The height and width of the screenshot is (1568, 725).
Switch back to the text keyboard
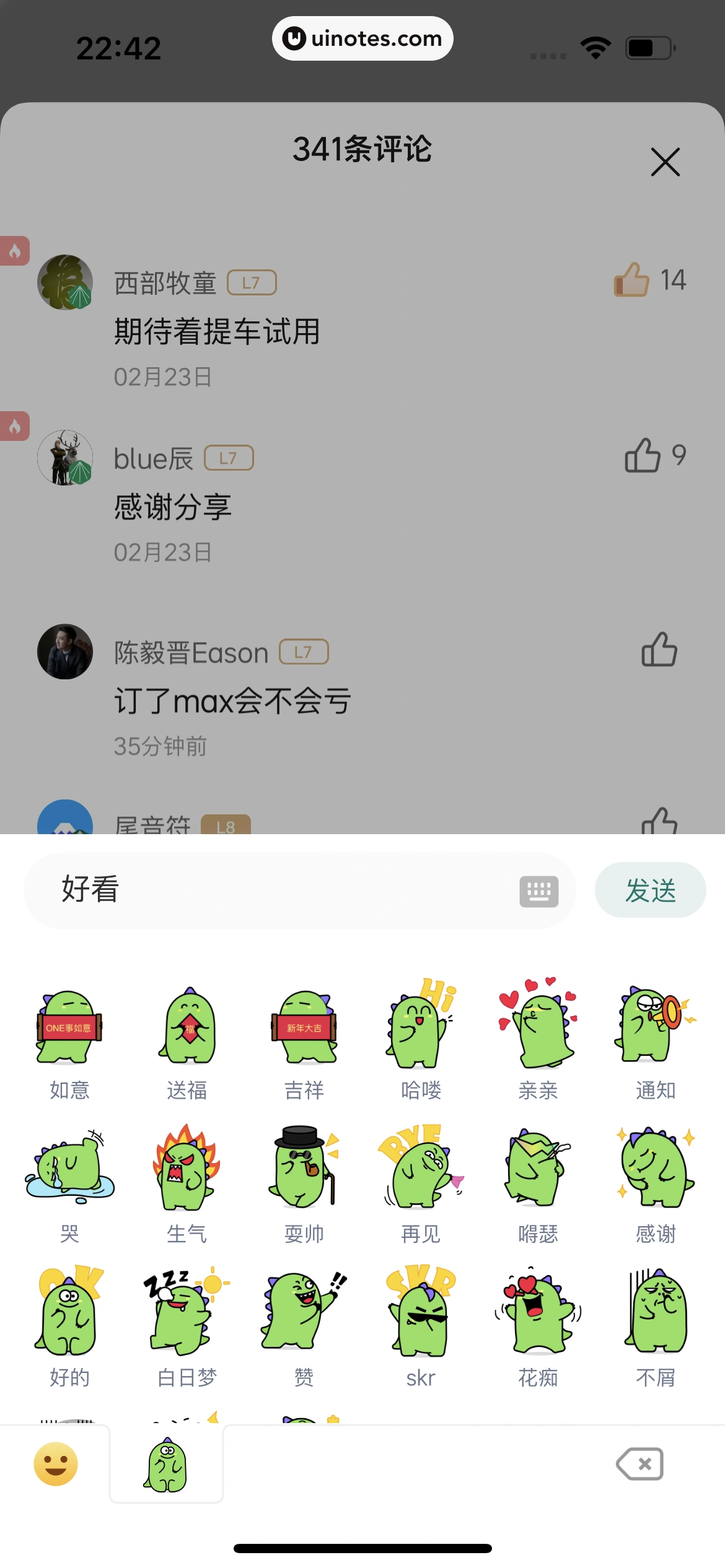[538, 890]
